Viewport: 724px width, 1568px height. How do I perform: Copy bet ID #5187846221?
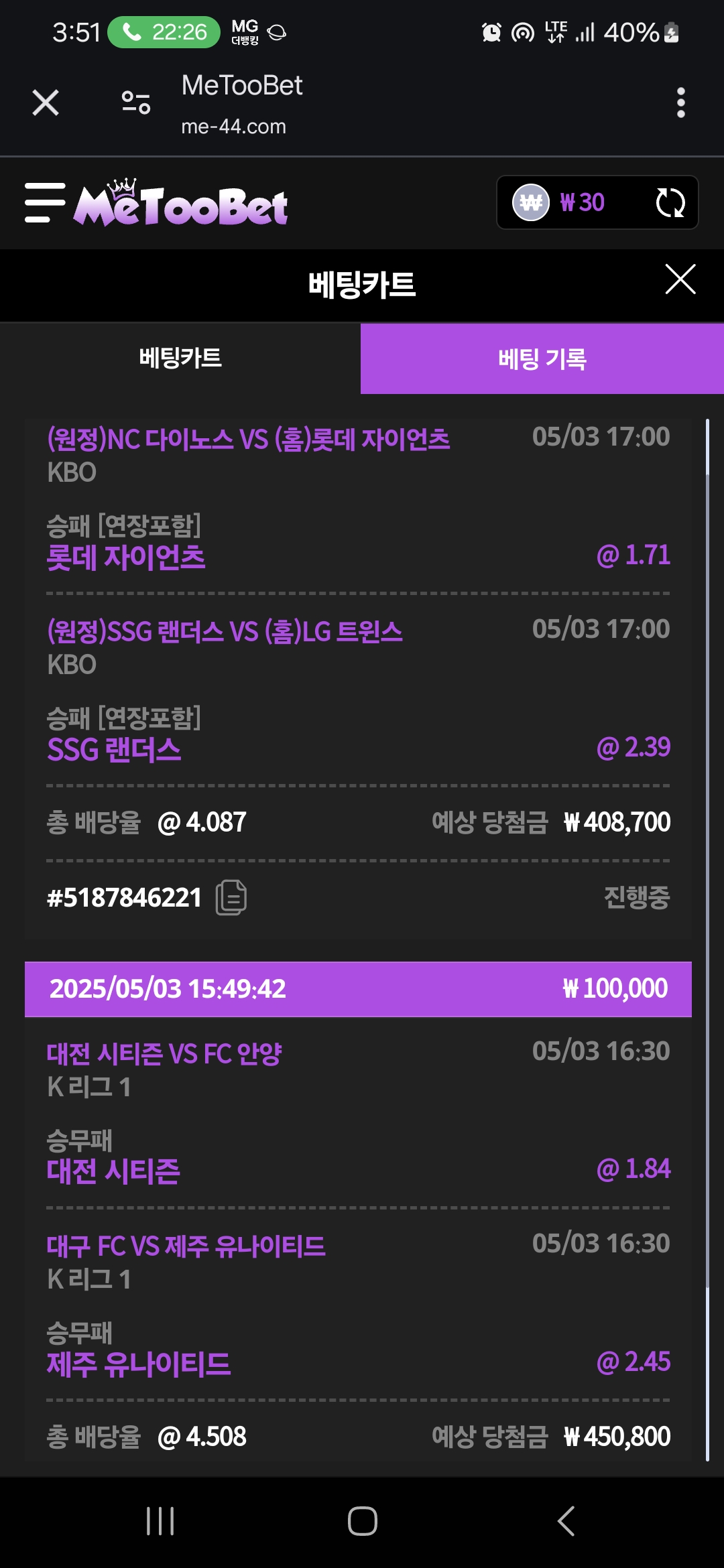point(231,897)
